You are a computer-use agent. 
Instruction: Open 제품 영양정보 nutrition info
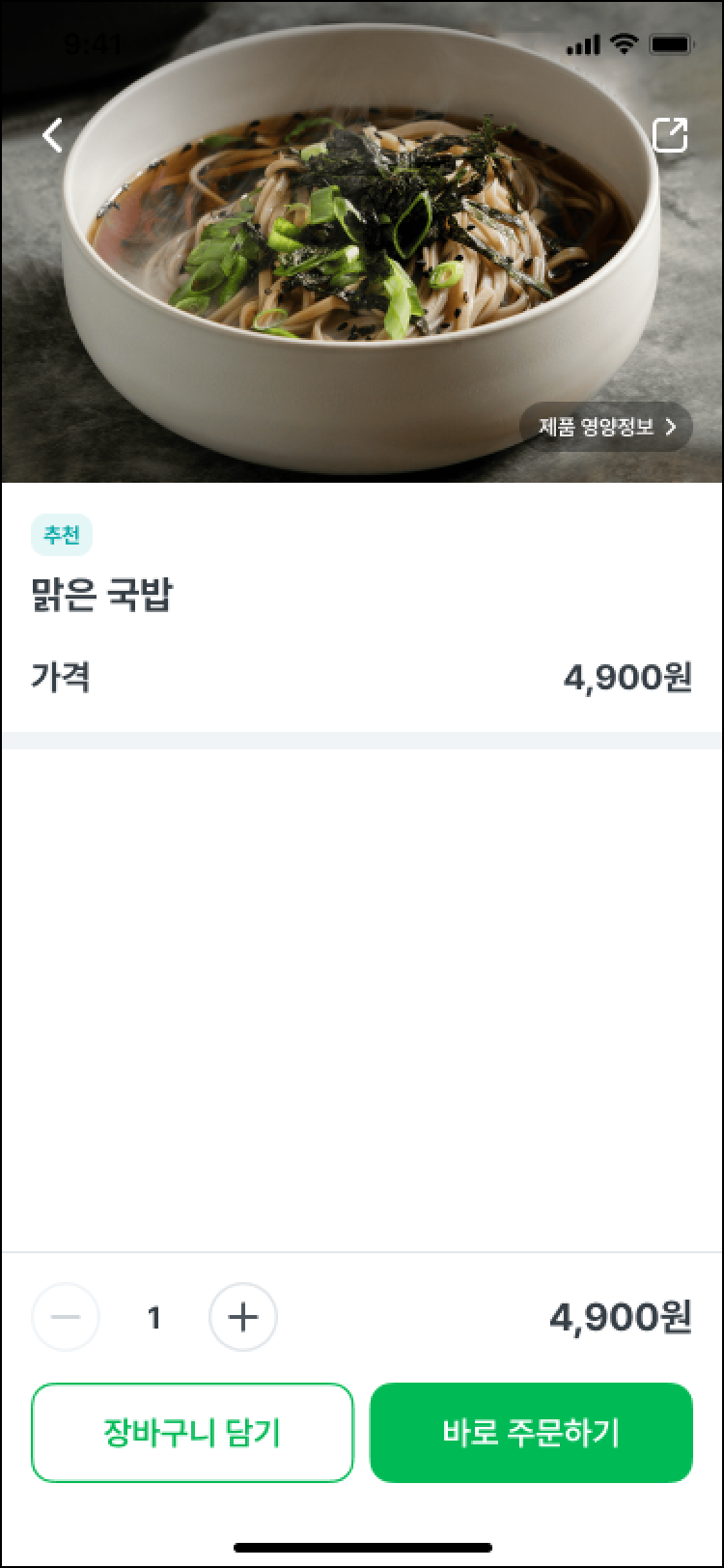607,427
